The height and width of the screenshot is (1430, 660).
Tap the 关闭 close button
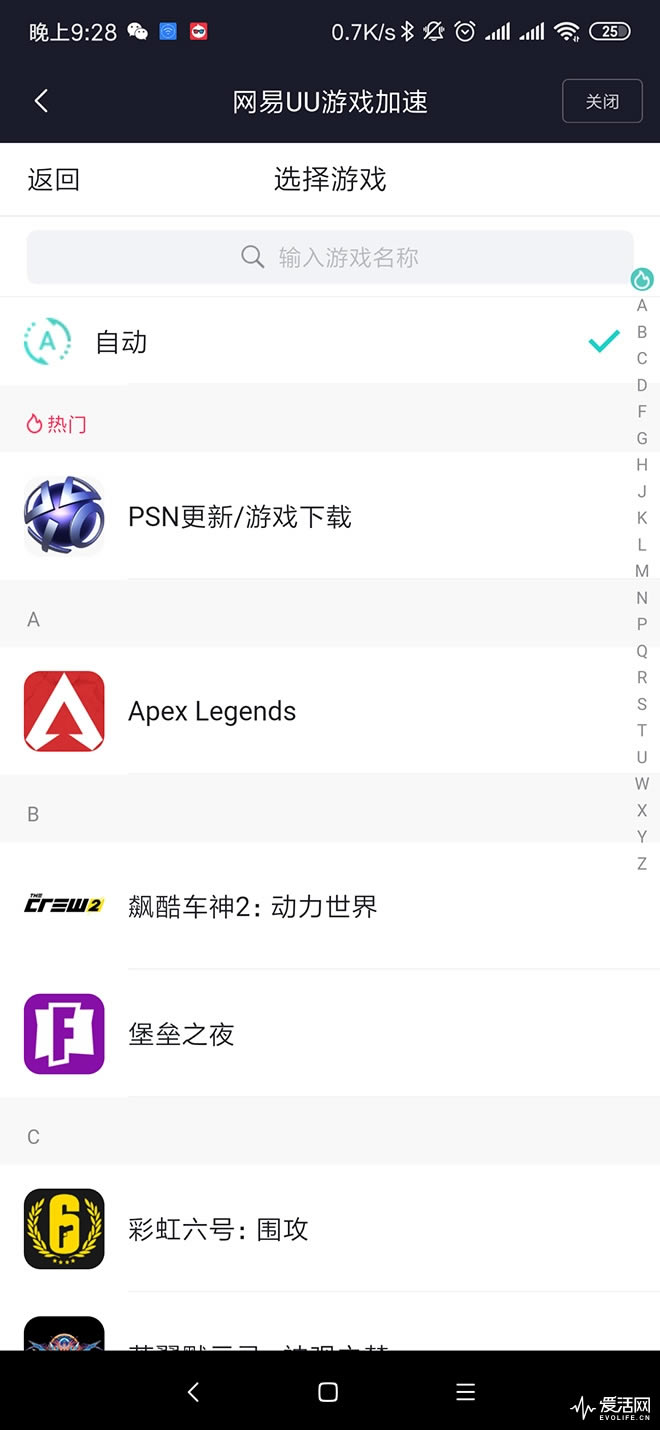coord(602,101)
